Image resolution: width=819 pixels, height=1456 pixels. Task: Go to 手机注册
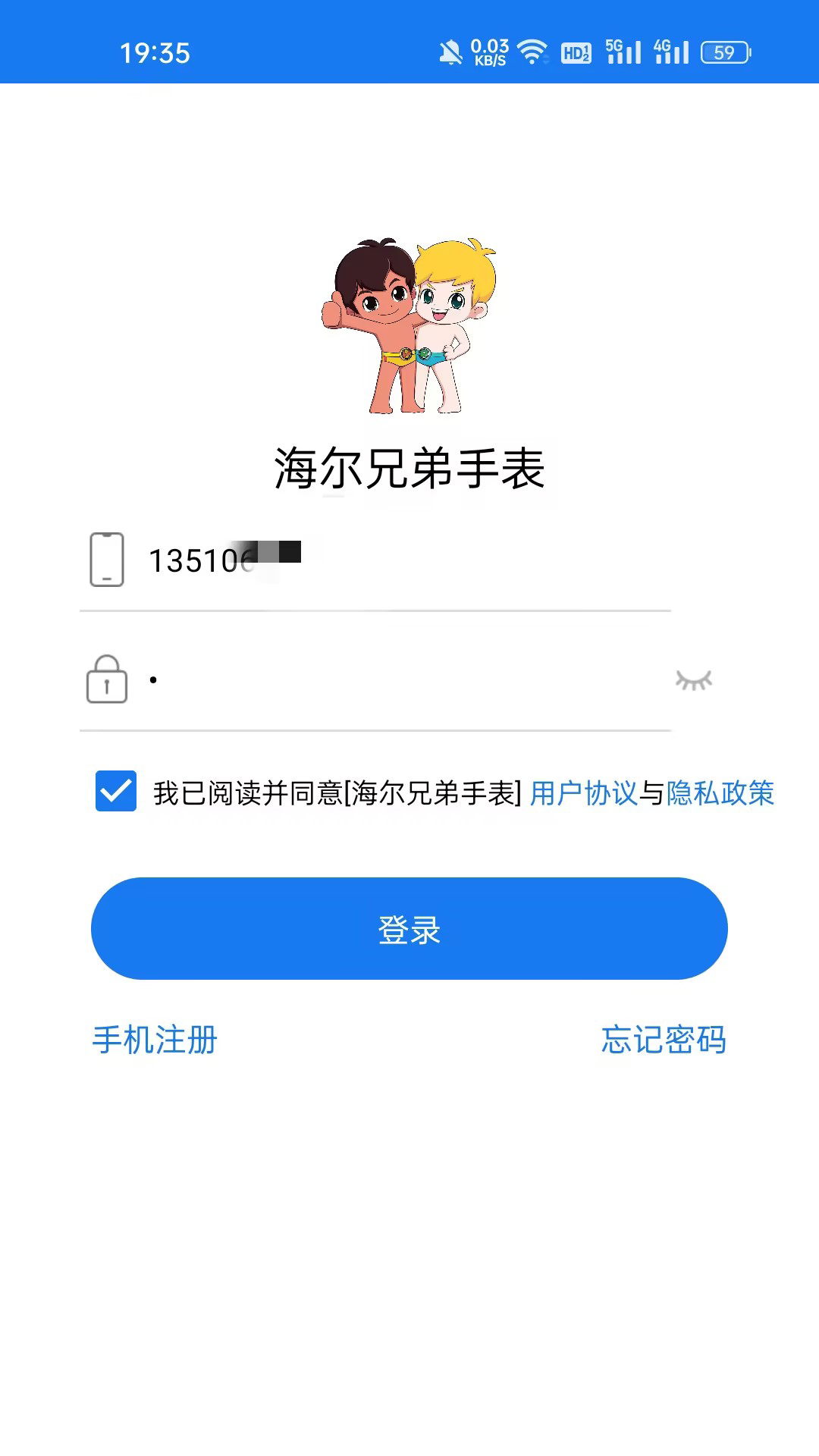point(155,1040)
